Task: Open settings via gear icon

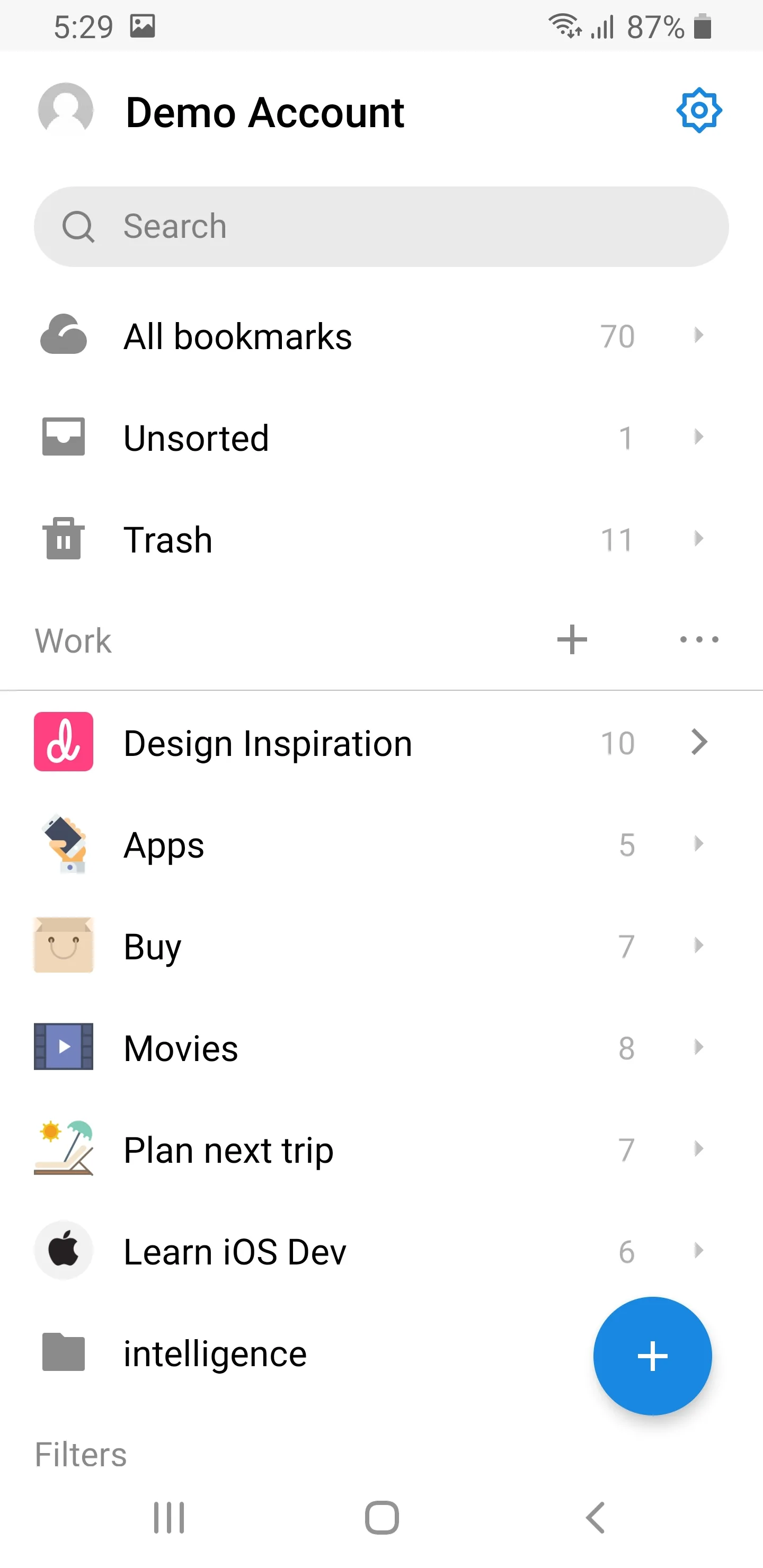Action: pos(699,110)
